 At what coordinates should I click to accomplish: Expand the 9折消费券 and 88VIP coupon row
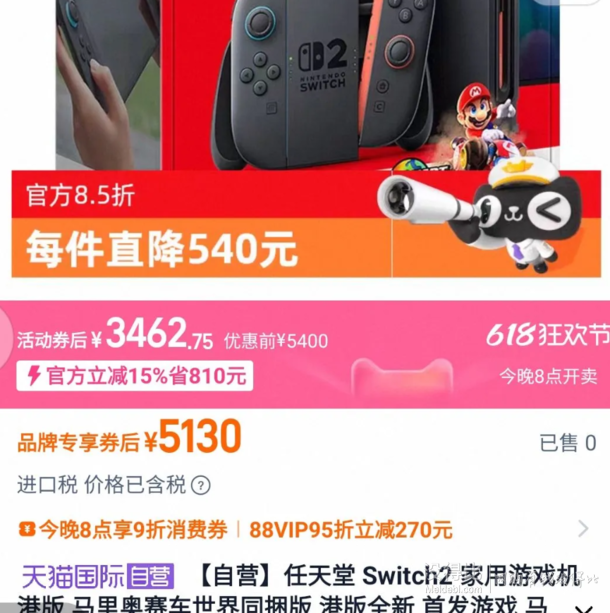pyautogui.click(x=584, y=529)
